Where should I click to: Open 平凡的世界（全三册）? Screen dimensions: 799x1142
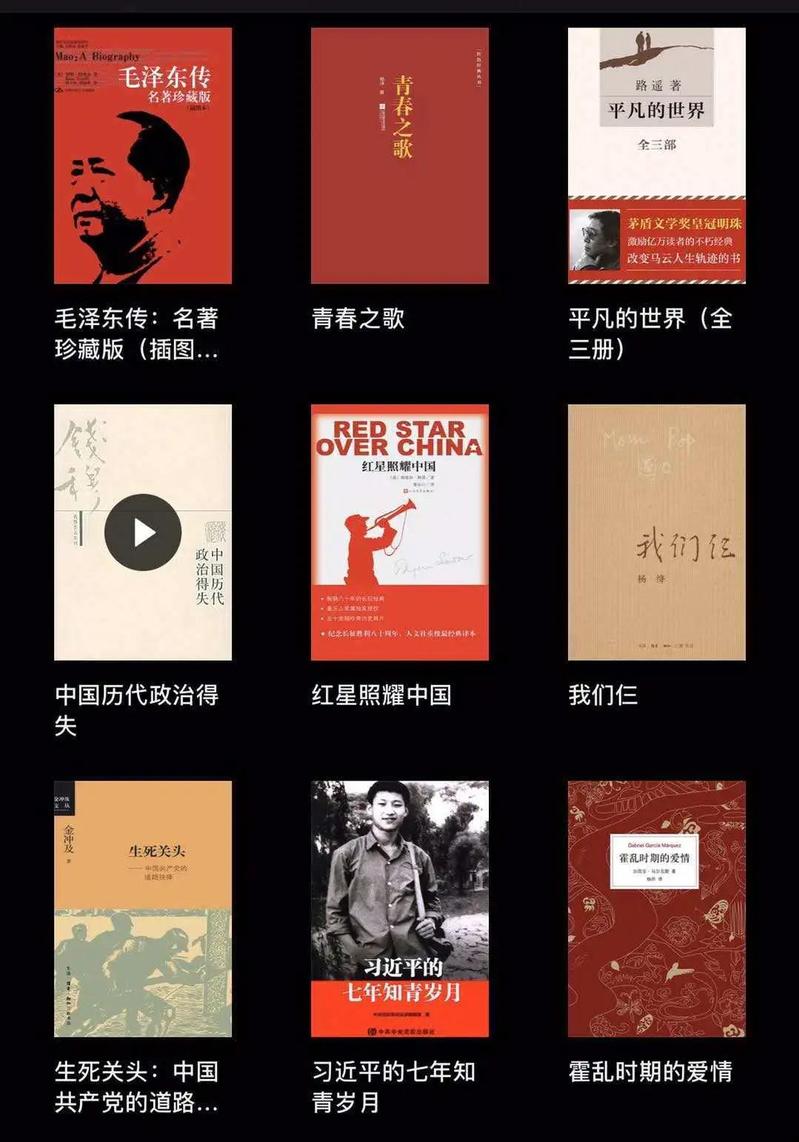pos(656,156)
